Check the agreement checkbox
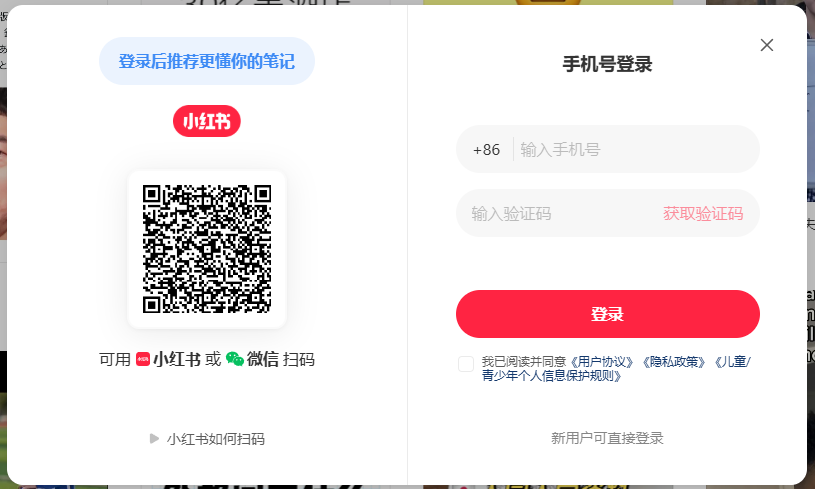 coord(466,364)
